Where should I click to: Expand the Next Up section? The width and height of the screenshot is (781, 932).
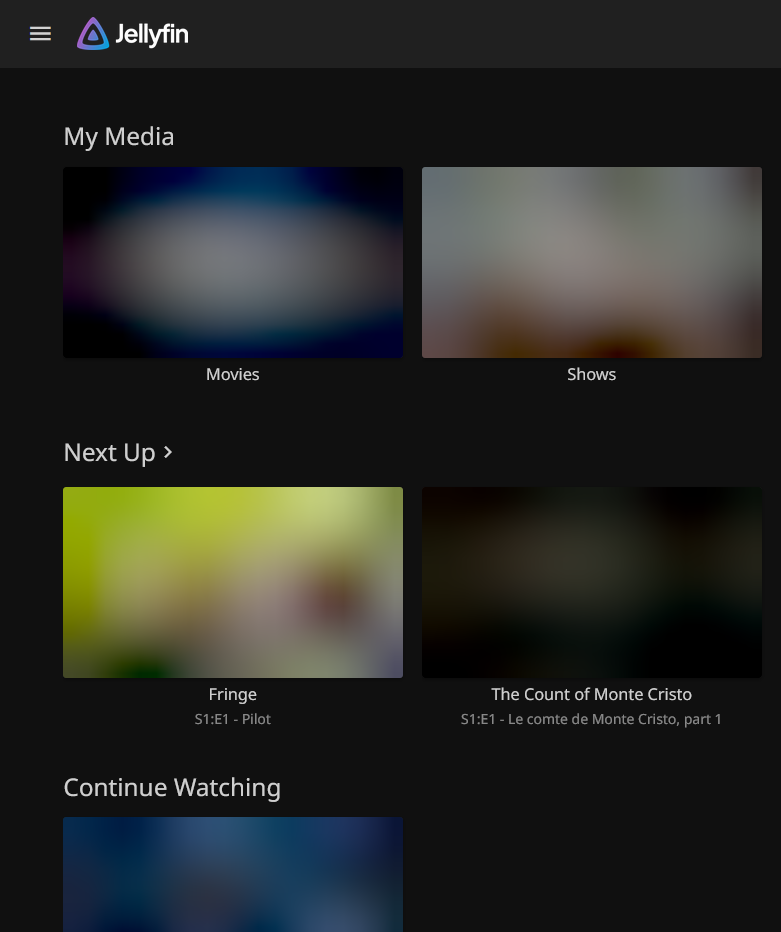pos(119,453)
